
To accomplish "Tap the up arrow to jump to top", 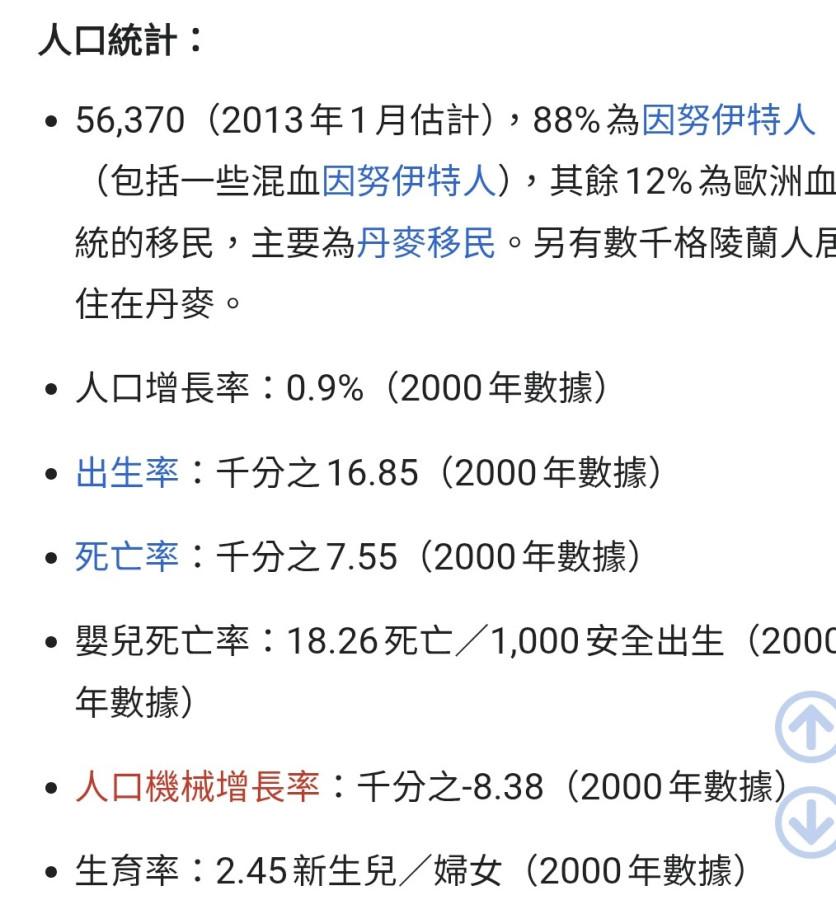I will 810,726.
